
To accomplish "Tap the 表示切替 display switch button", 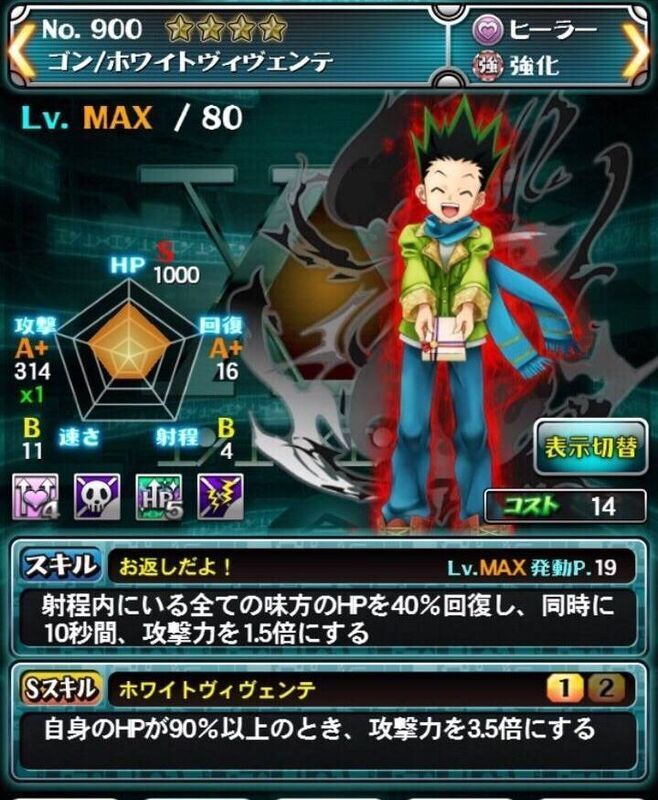I will (x=592, y=447).
